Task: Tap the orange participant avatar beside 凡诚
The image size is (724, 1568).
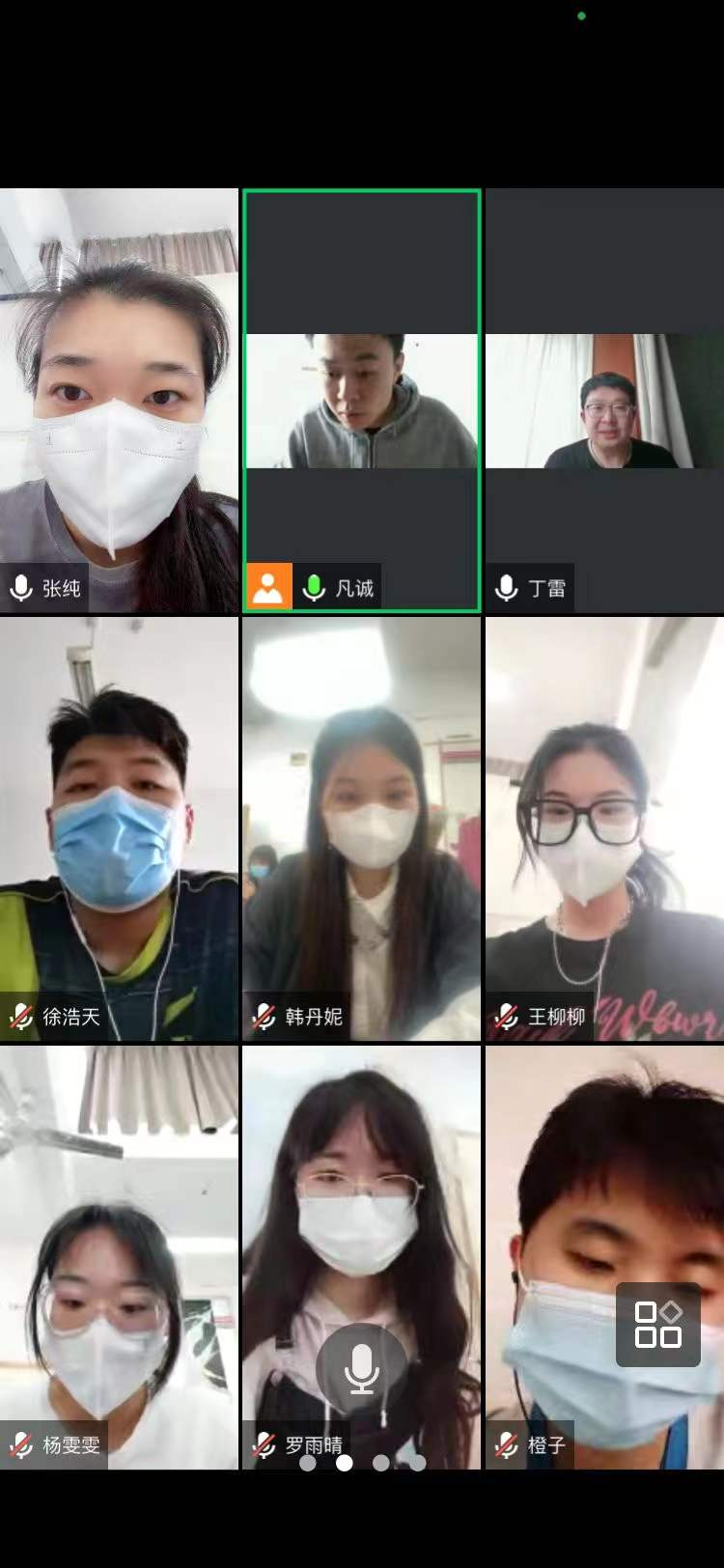Action: tap(267, 585)
